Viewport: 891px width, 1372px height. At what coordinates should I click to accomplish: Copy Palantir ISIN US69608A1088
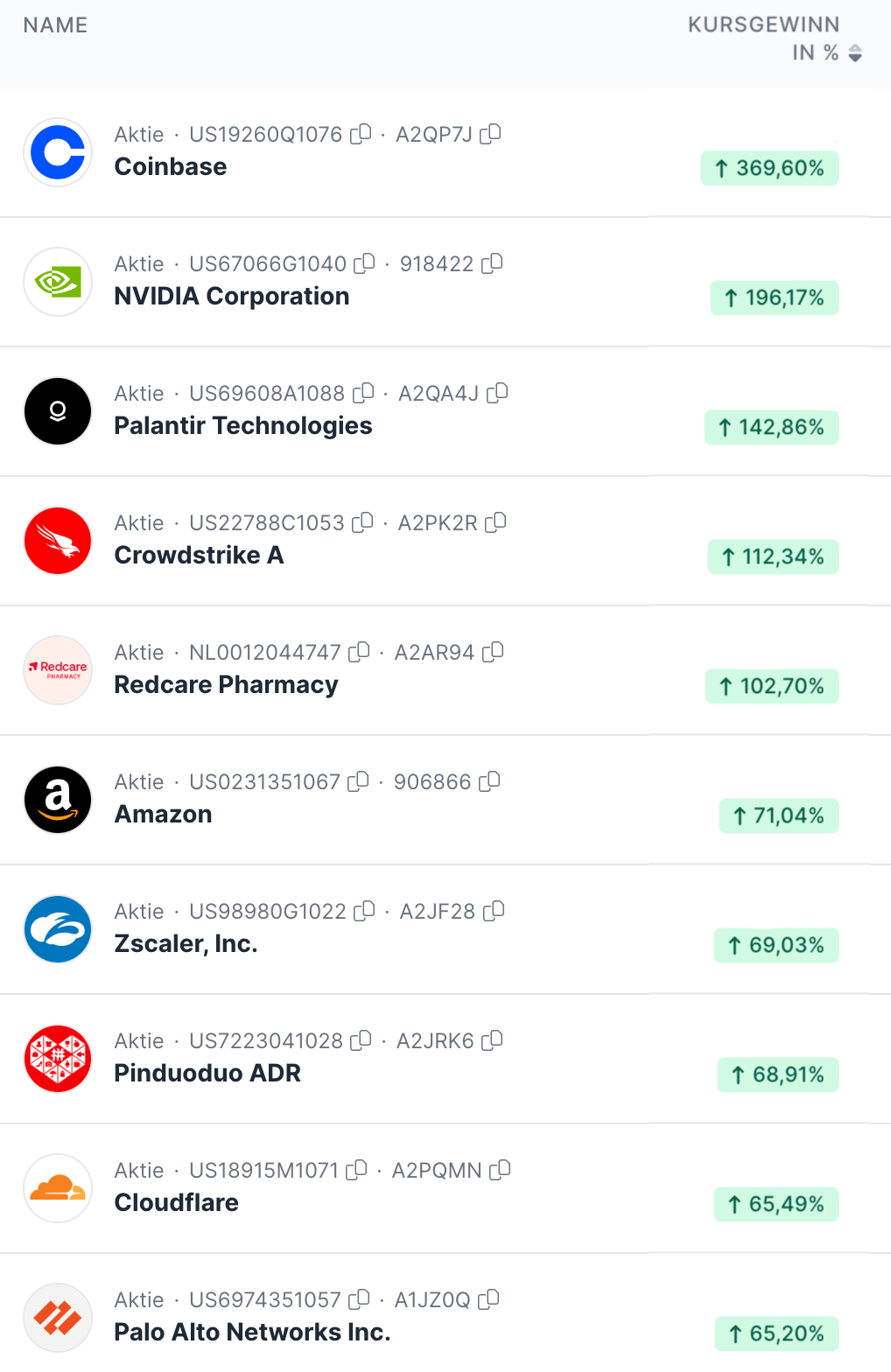[364, 393]
